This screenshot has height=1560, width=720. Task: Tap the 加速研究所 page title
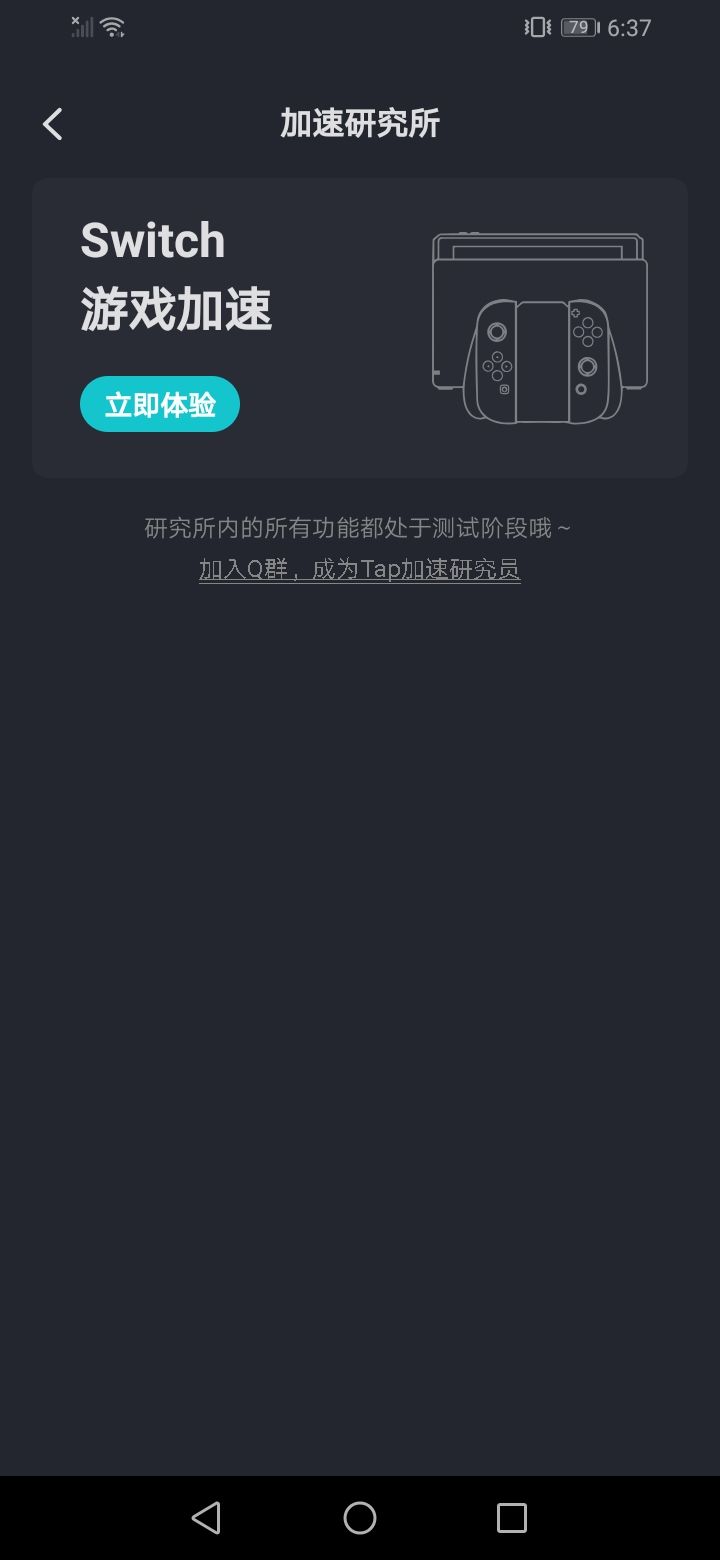[x=362, y=123]
